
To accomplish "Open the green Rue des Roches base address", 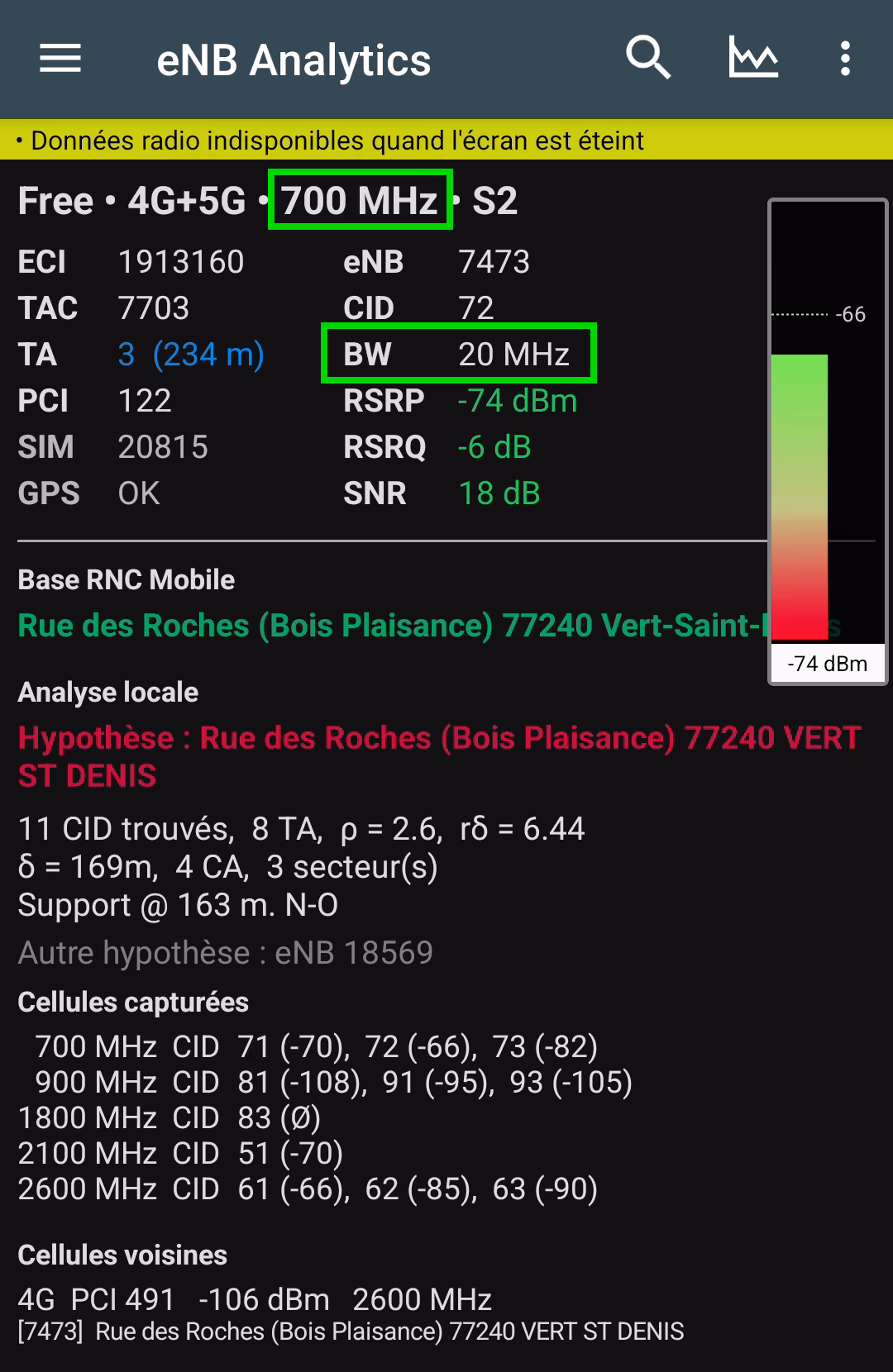I will click(389, 626).
